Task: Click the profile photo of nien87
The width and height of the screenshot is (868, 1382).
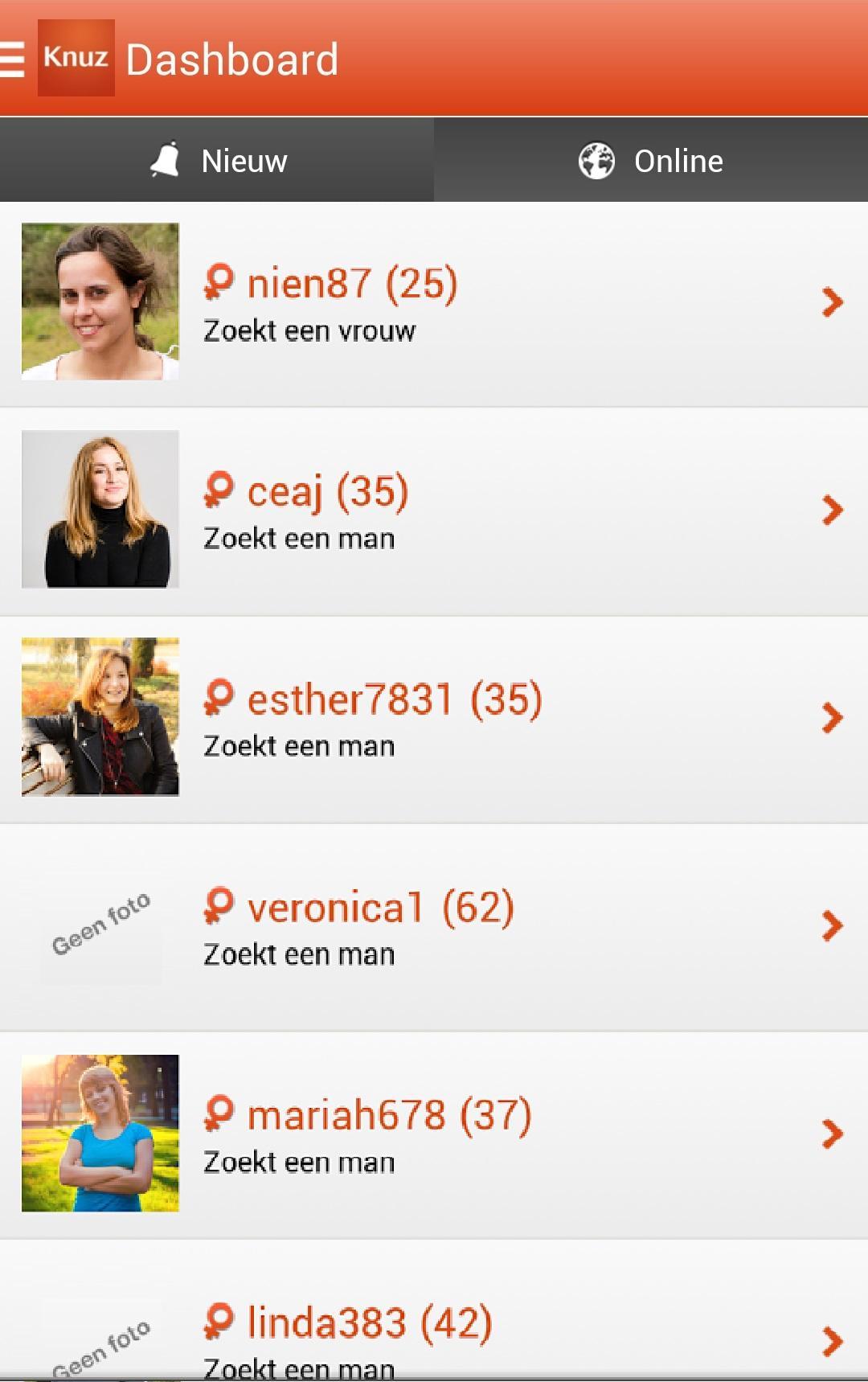Action: (x=100, y=301)
